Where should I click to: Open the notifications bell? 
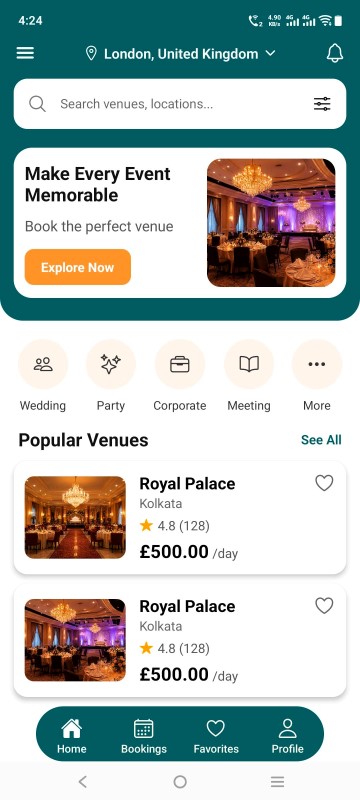pyautogui.click(x=335, y=53)
